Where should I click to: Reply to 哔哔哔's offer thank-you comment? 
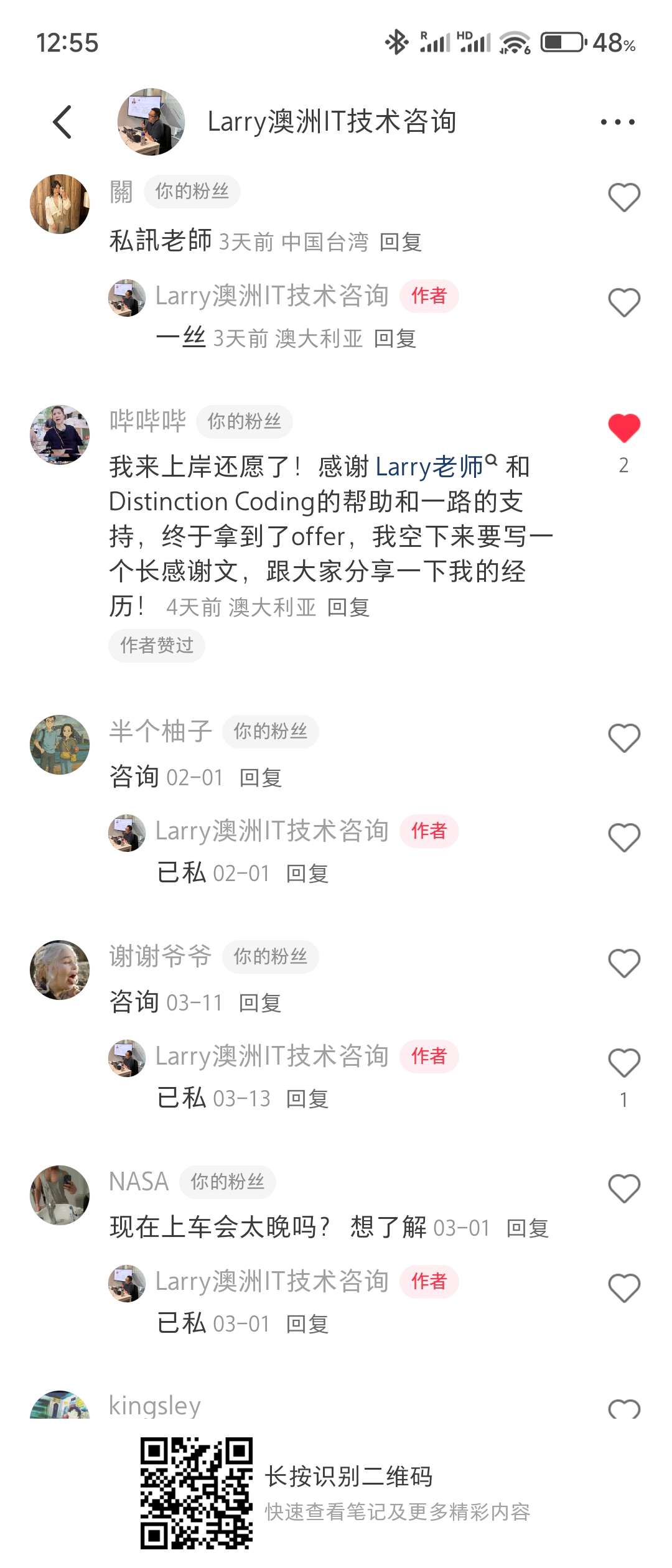pos(348,607)
